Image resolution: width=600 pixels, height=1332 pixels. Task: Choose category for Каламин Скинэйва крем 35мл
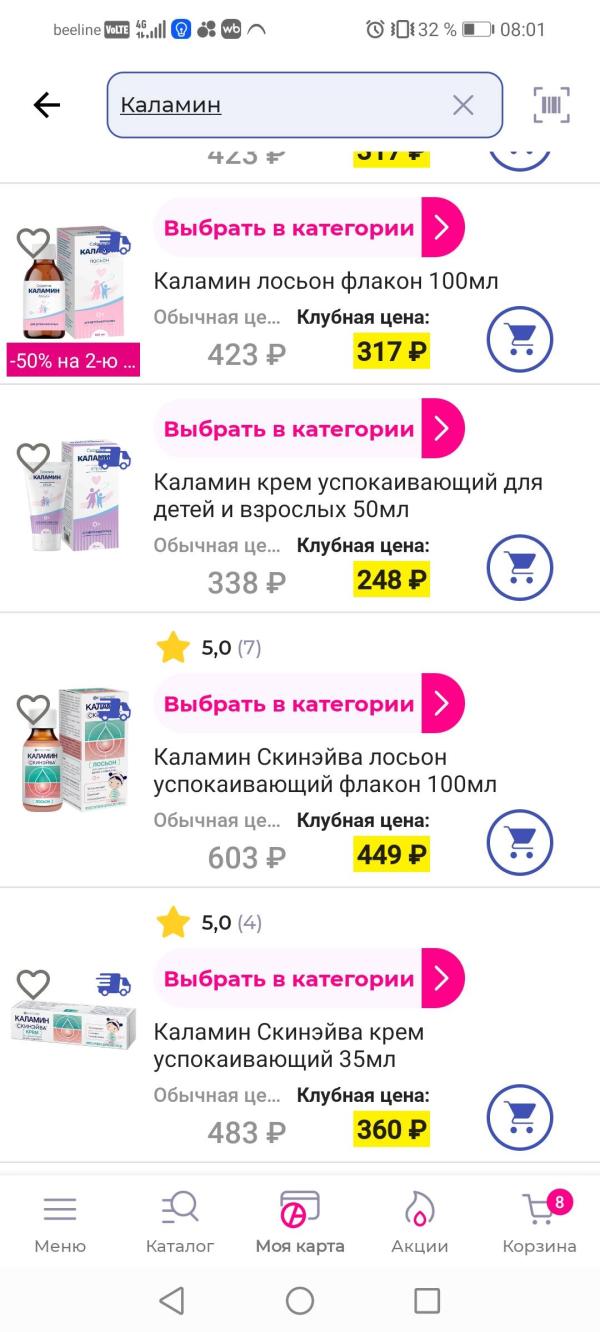[309, 979]
